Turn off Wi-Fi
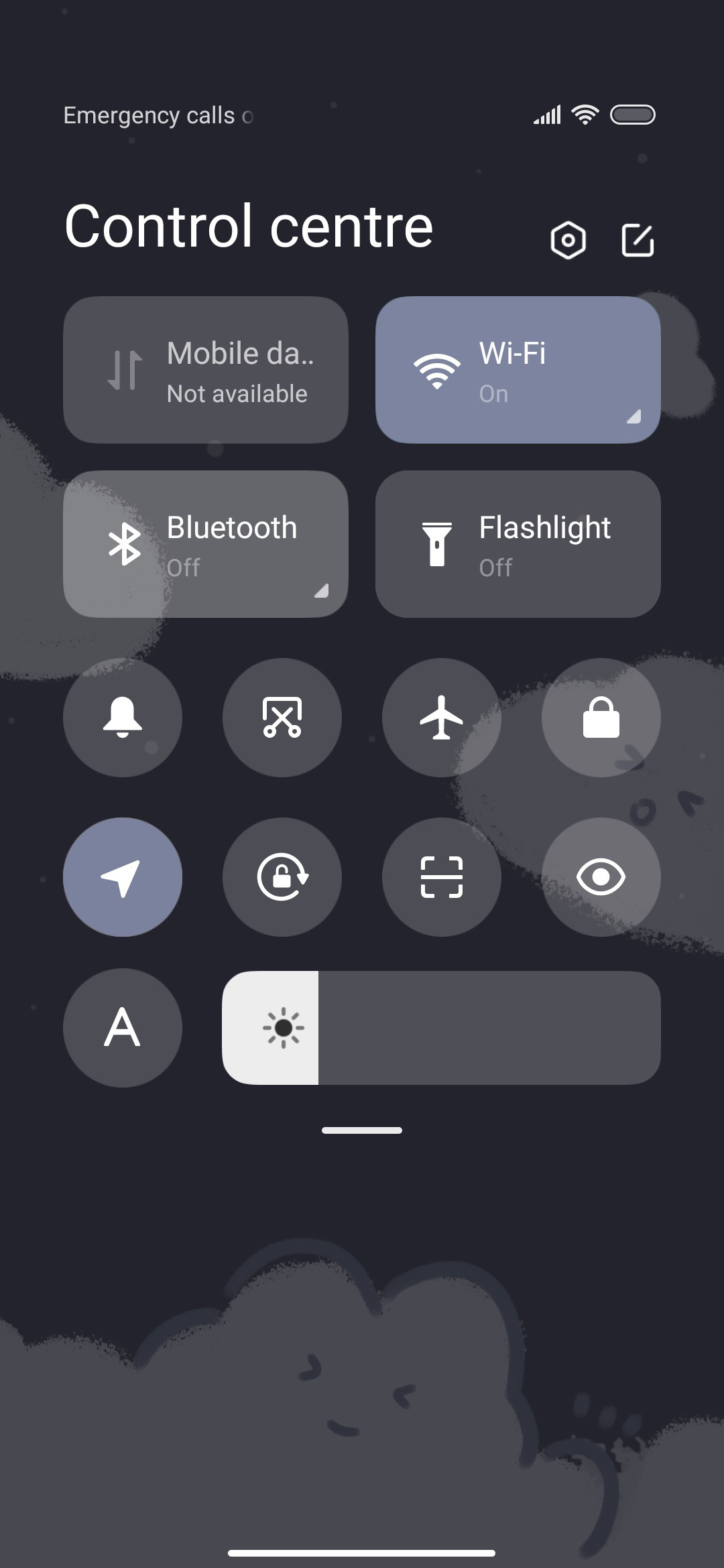Screen dimensions: 724x1568 click(x=518, y=370)
